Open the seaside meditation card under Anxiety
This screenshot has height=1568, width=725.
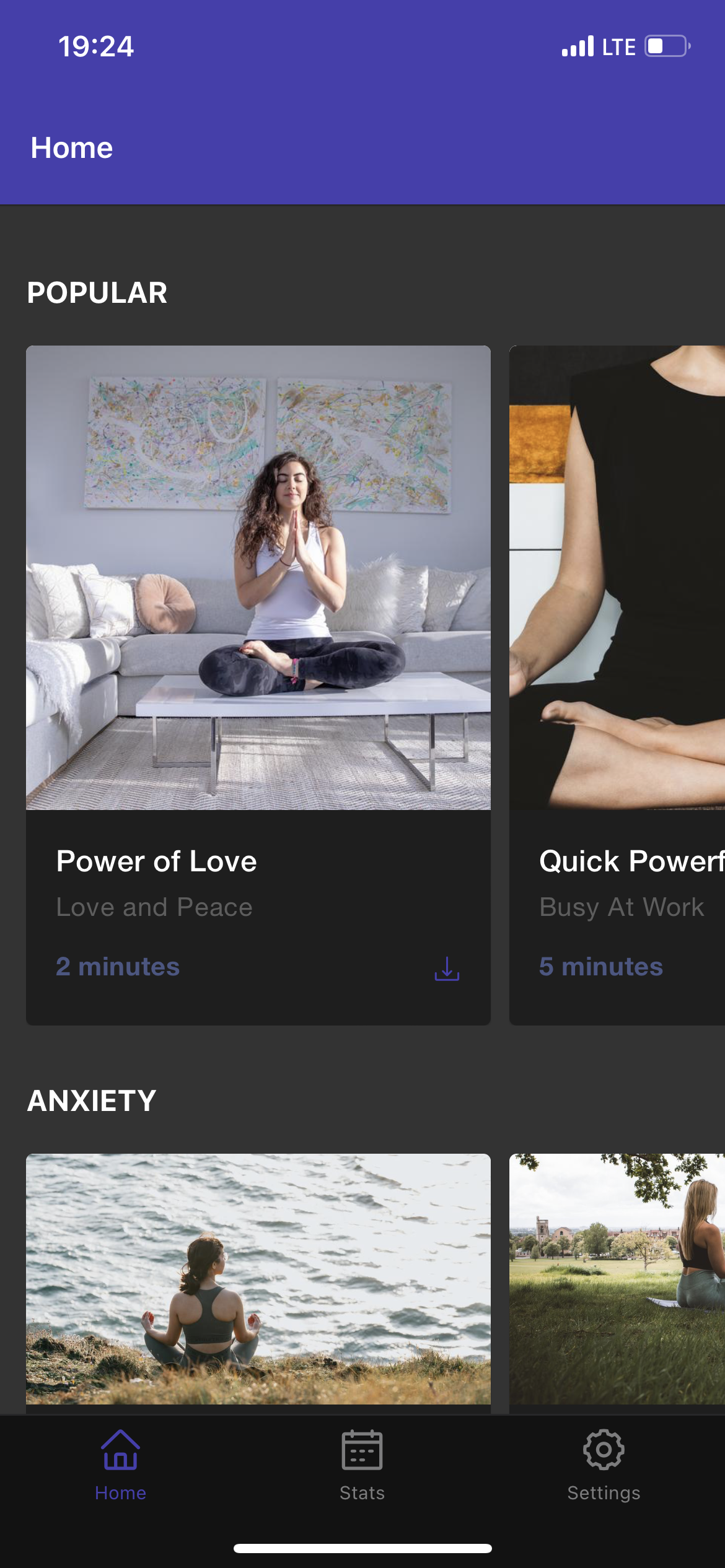(258, 1279)
